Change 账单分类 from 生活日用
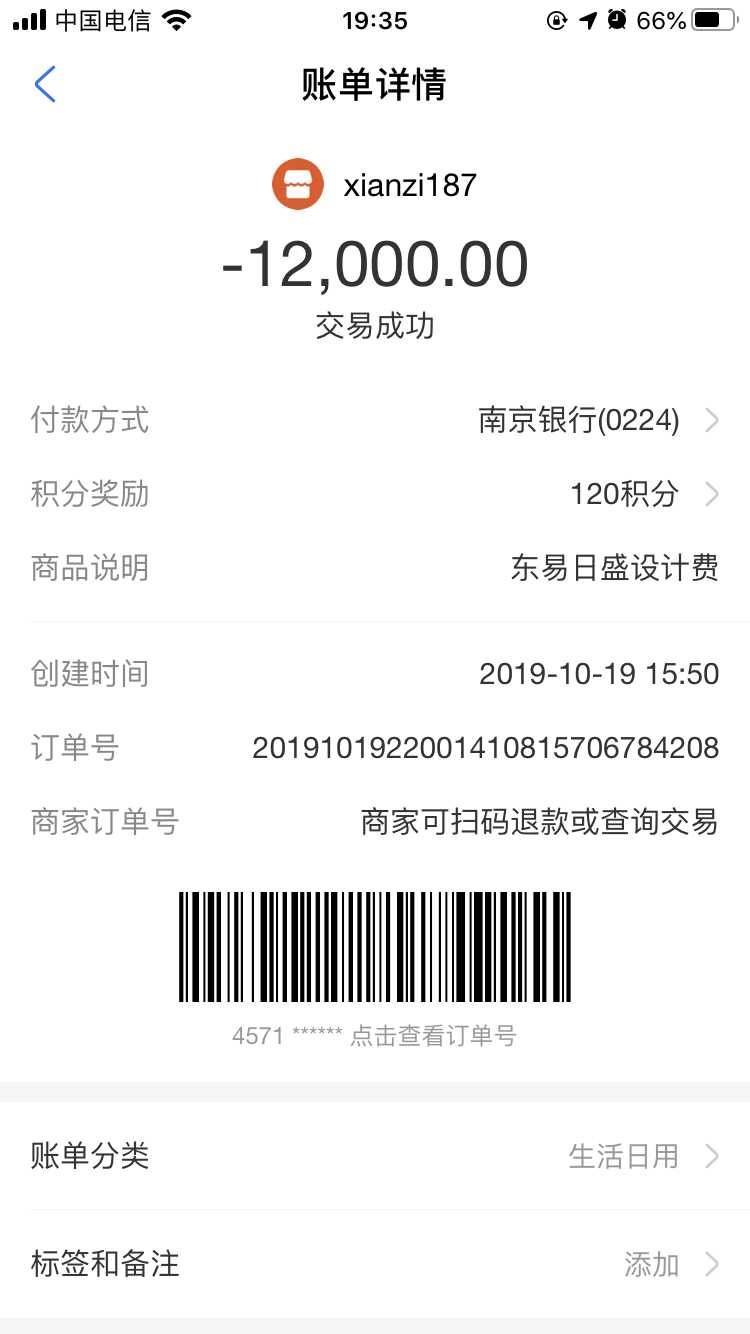Screen dimensions: 750x1334 (x=640, y=1157)
